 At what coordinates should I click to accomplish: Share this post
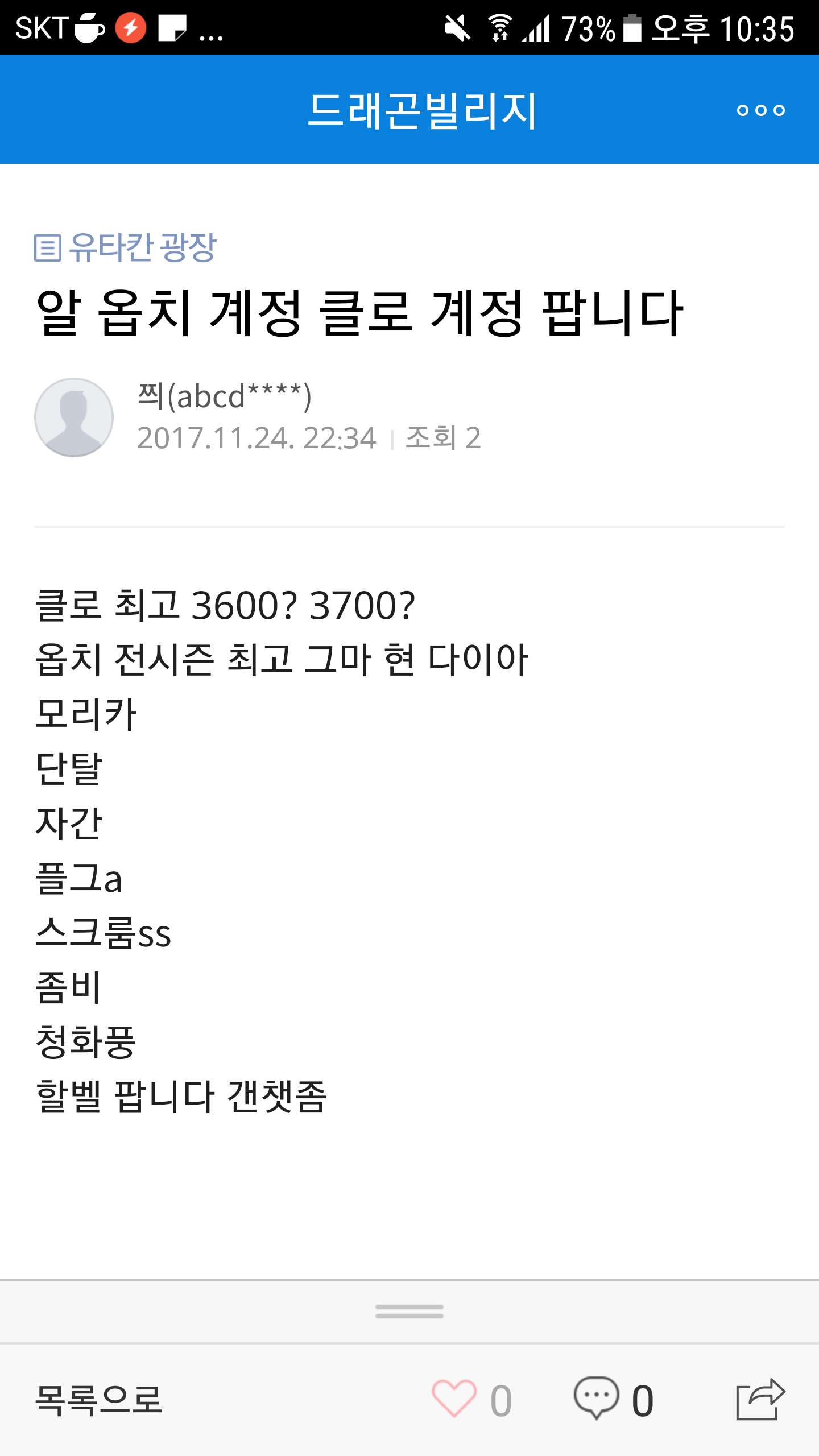tap(760, 1400)
